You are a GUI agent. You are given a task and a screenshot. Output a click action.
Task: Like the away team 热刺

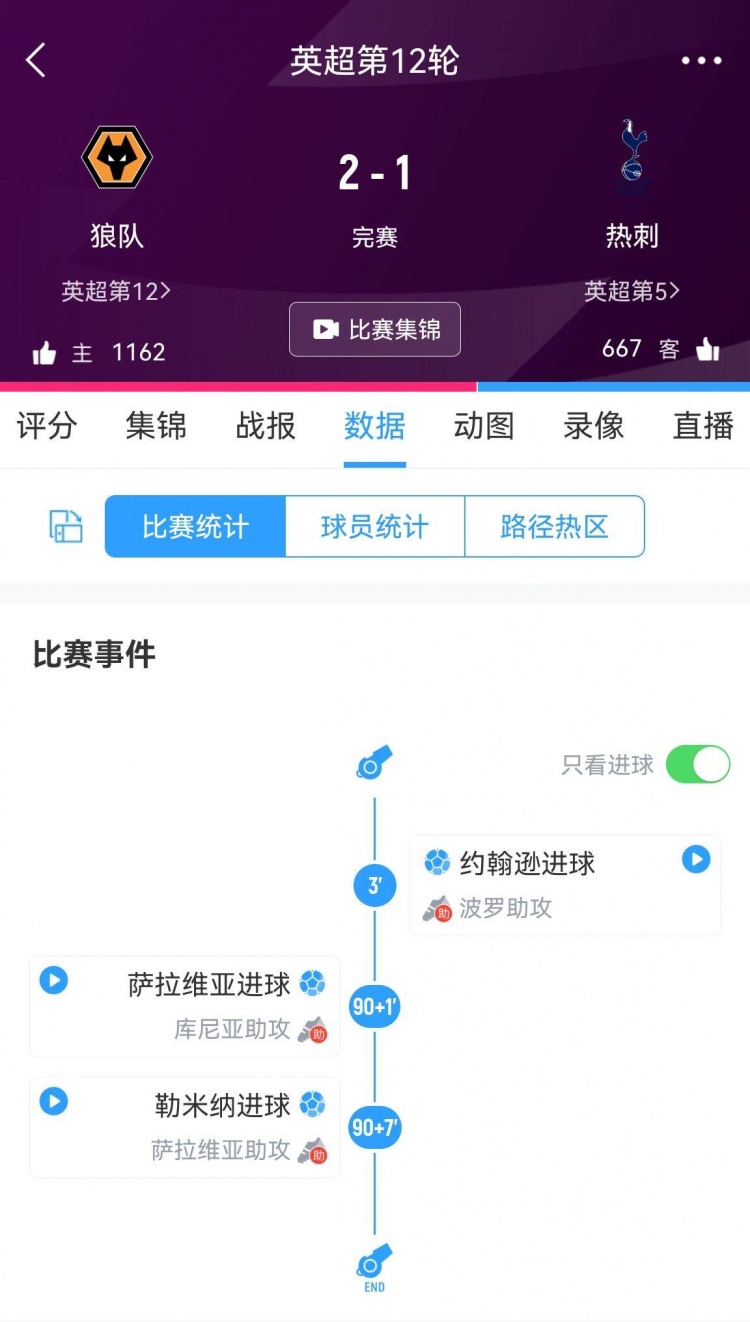(708, 349)
